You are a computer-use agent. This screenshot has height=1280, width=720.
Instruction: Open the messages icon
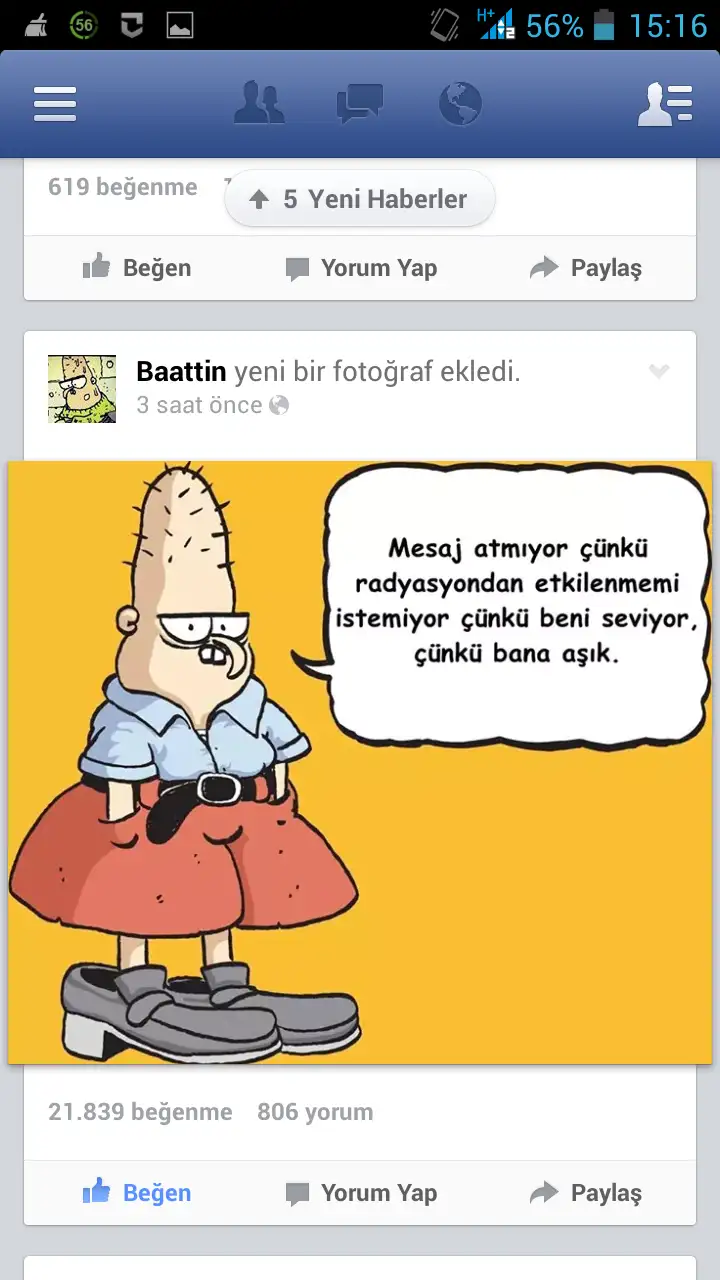[359, 103]
